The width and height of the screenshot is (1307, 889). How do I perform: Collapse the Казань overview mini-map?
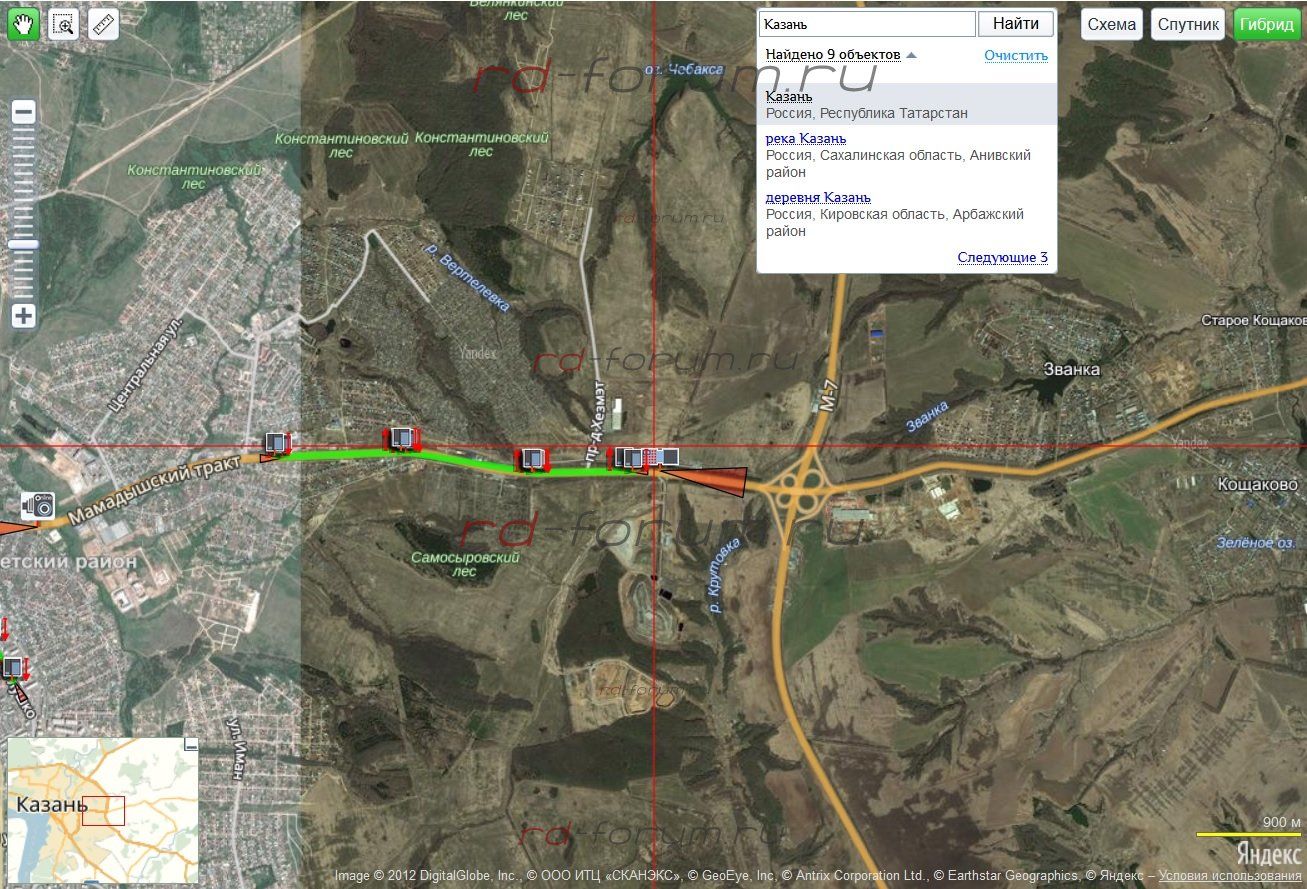point(191,745)
